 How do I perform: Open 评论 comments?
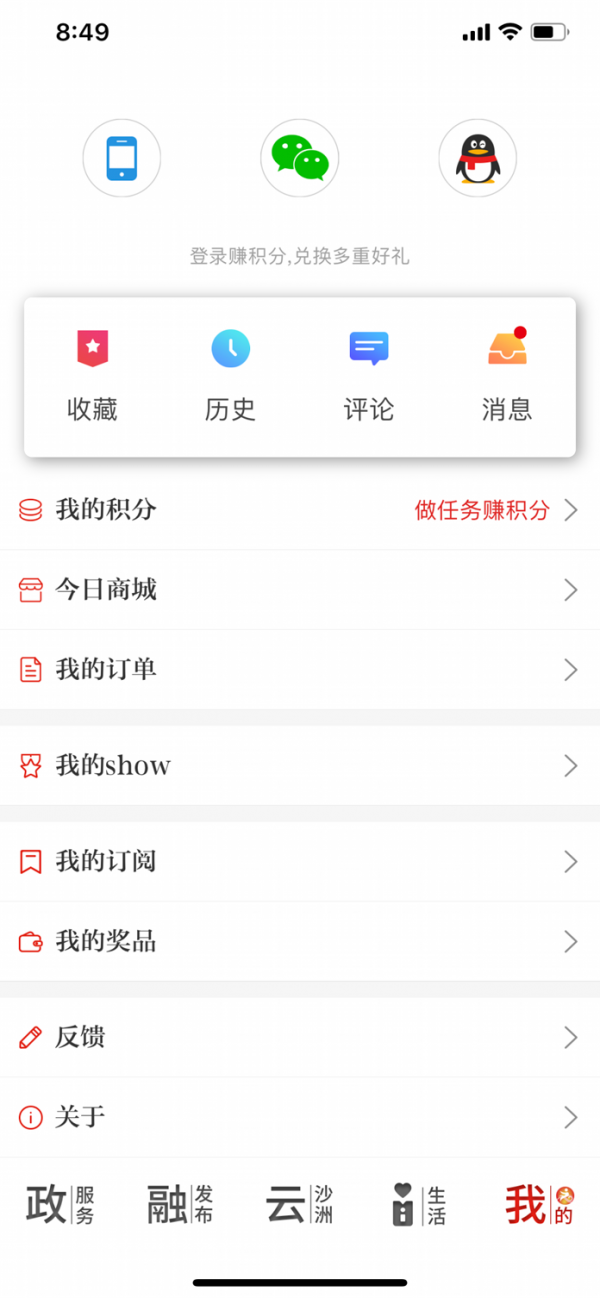pos(368,375)
